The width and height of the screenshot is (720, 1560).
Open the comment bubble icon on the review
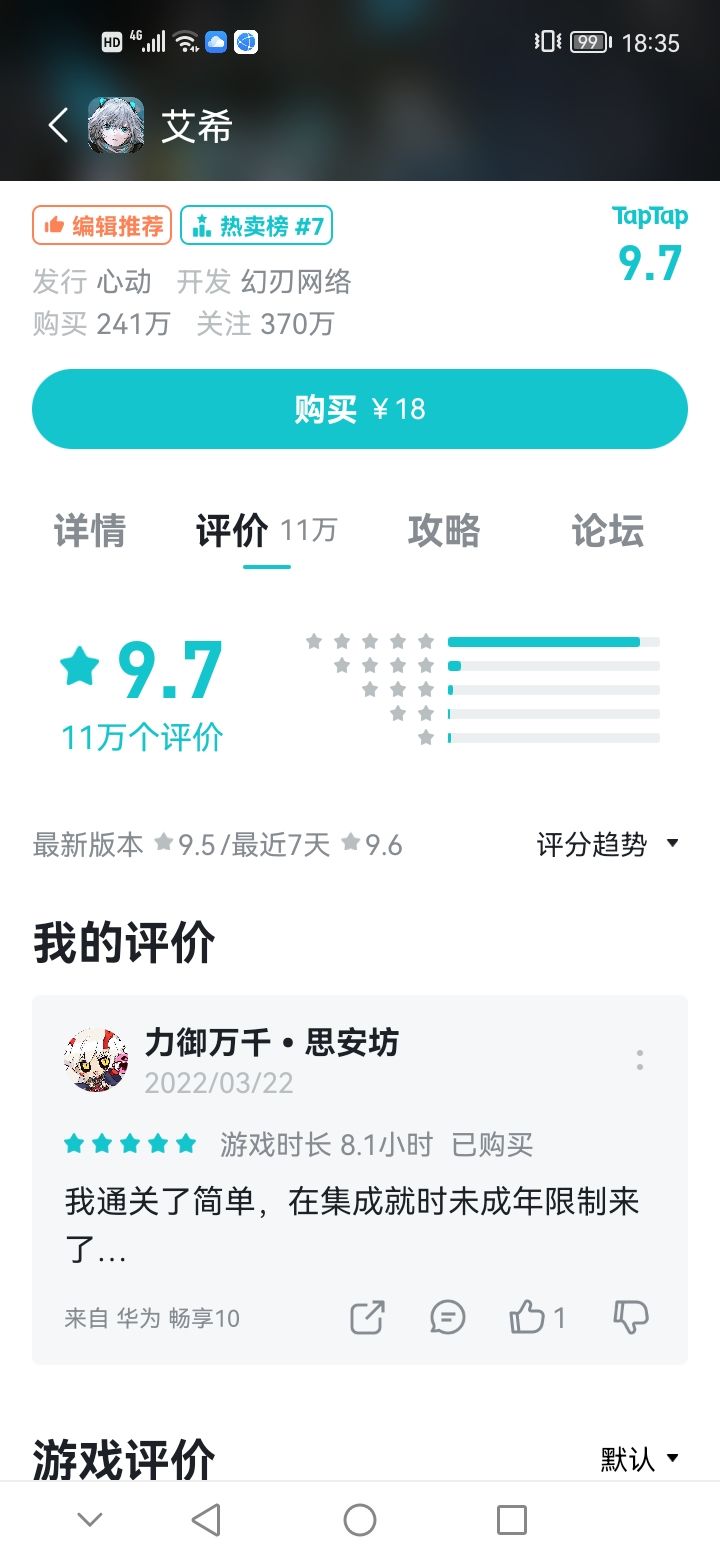tap(447, 1318)
